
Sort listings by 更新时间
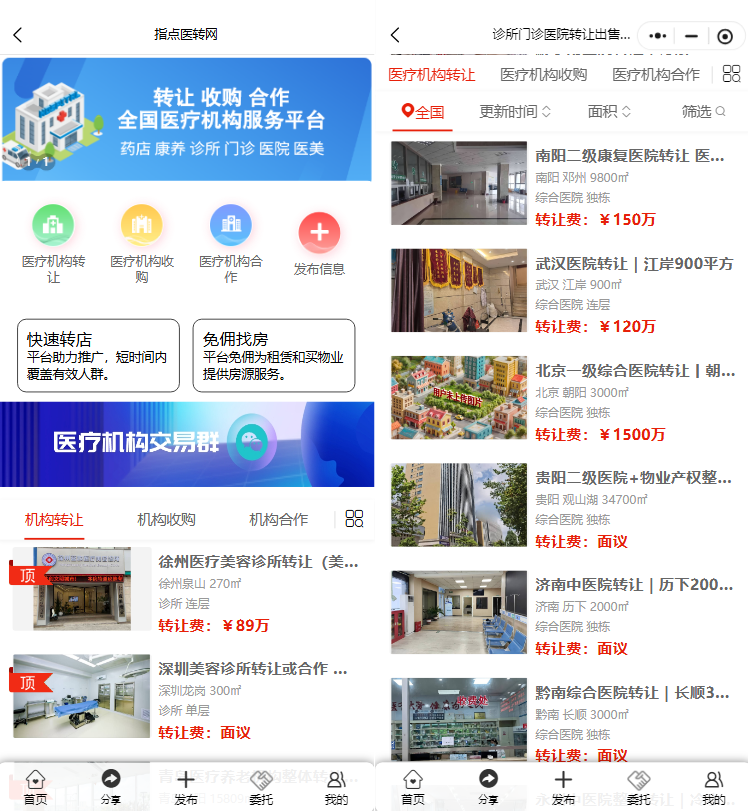[x=515, y=112]
